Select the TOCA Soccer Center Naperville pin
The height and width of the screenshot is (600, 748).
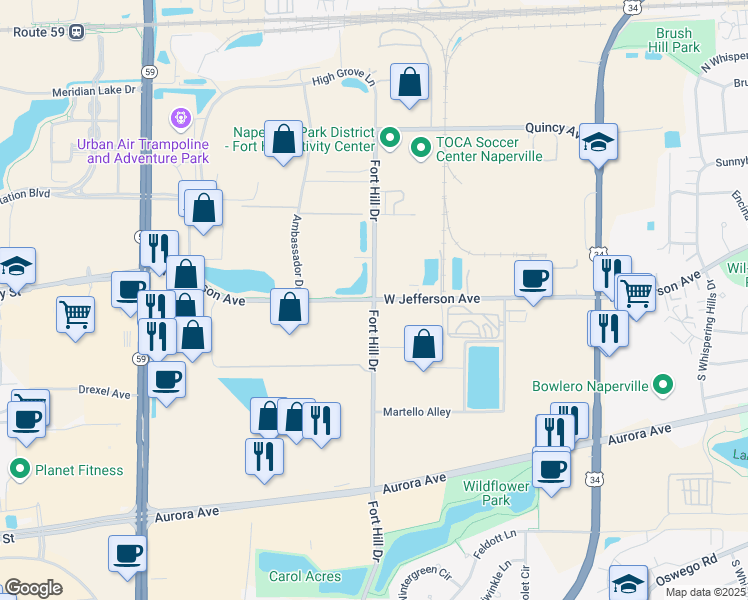421,147
